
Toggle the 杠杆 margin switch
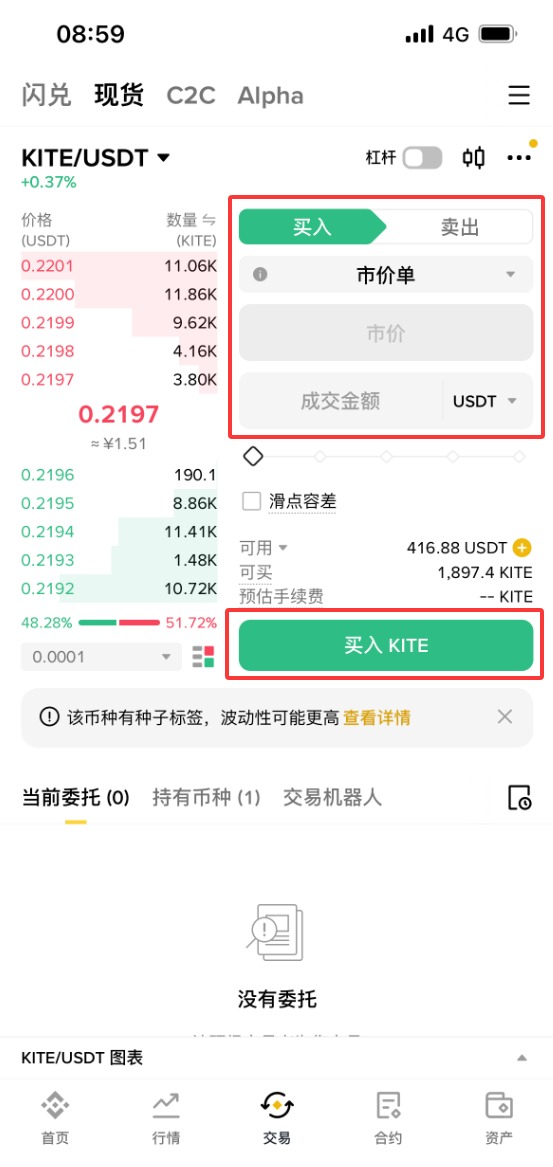422,158
